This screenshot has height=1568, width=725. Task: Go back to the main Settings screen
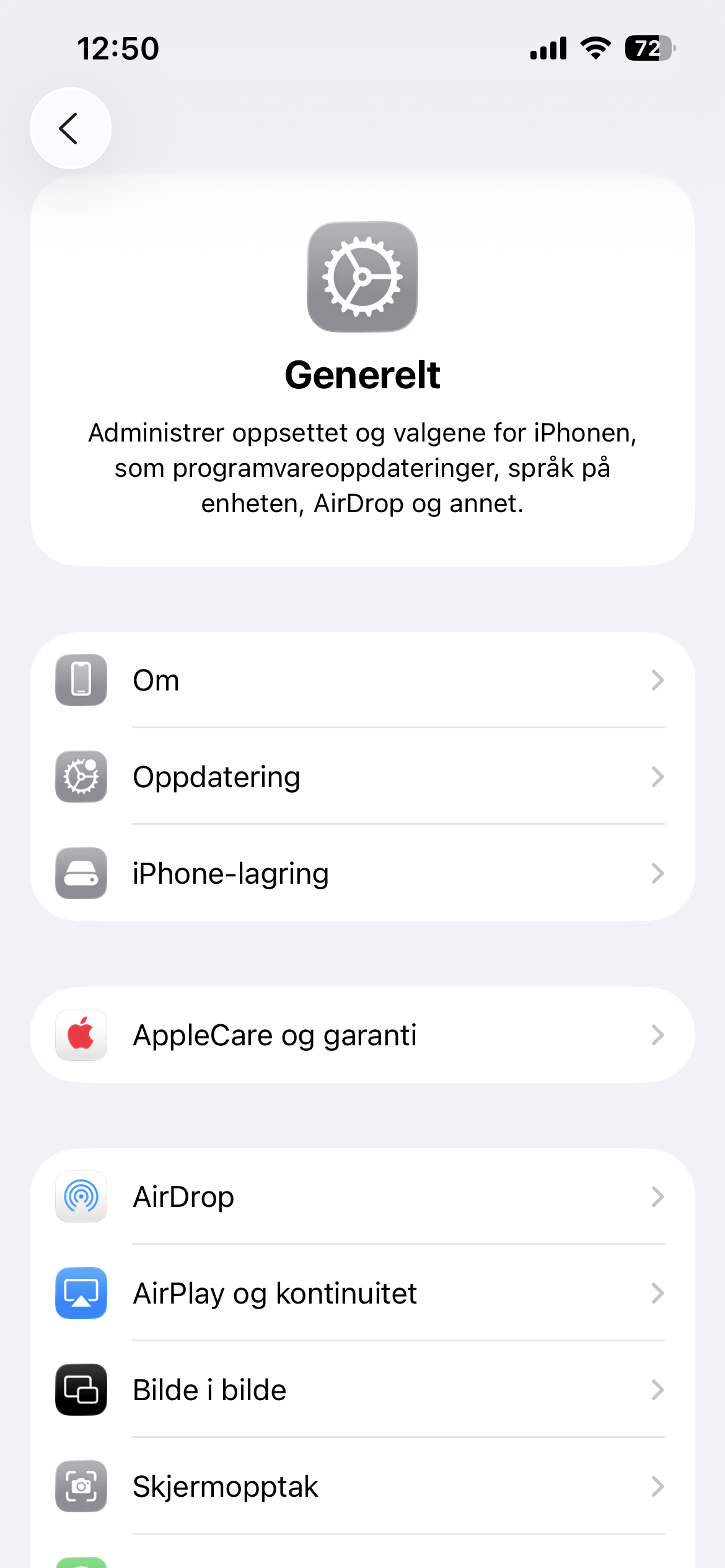[70, 128]
